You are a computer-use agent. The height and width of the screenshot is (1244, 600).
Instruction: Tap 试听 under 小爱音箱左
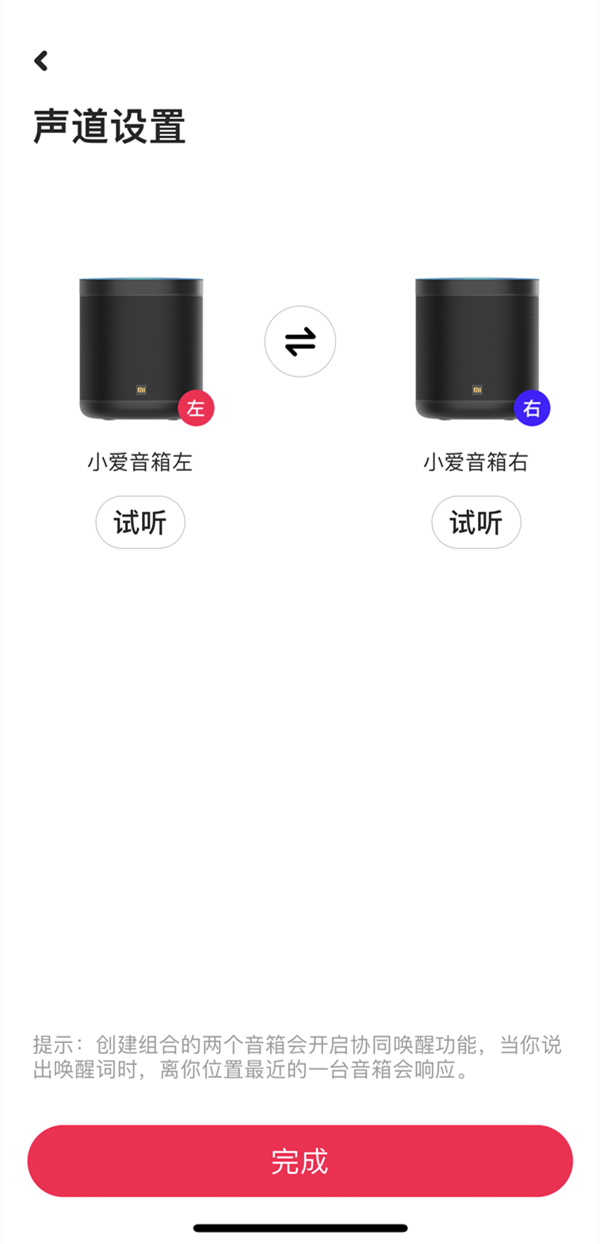point(140,522)
